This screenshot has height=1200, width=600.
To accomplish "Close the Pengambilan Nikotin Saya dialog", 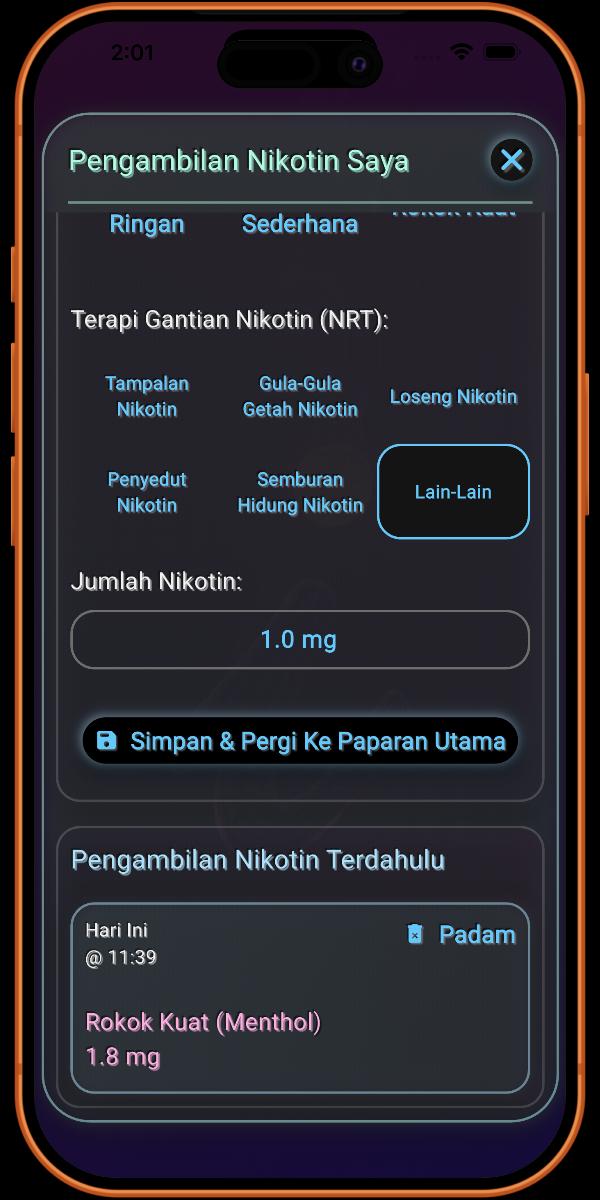I will (x=511, y=160).
